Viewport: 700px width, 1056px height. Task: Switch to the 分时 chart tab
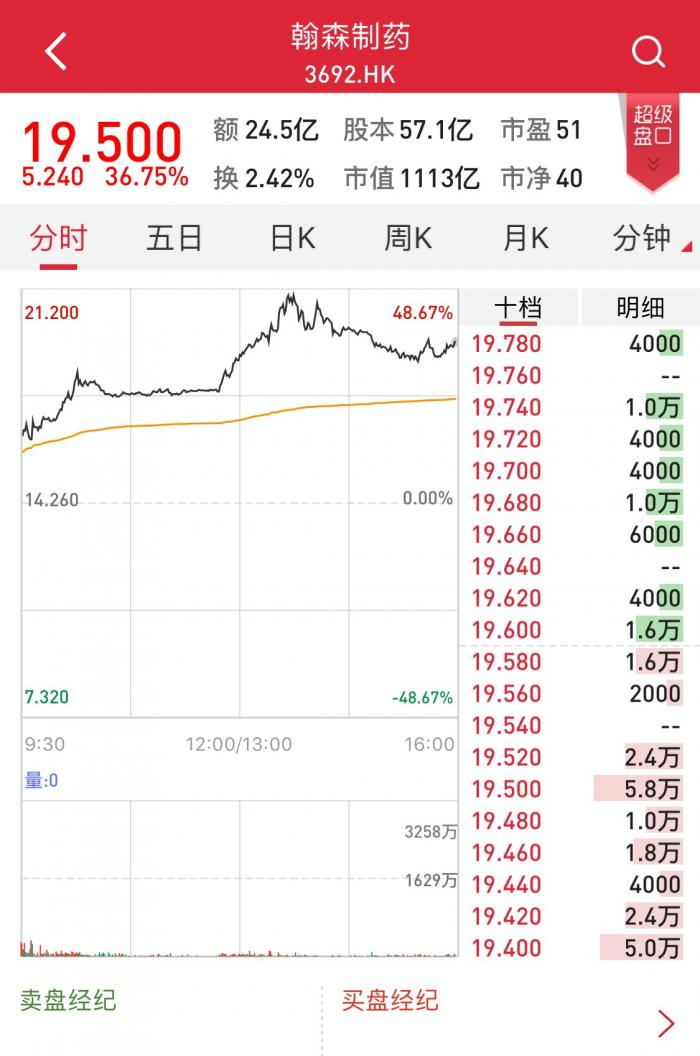58,238
